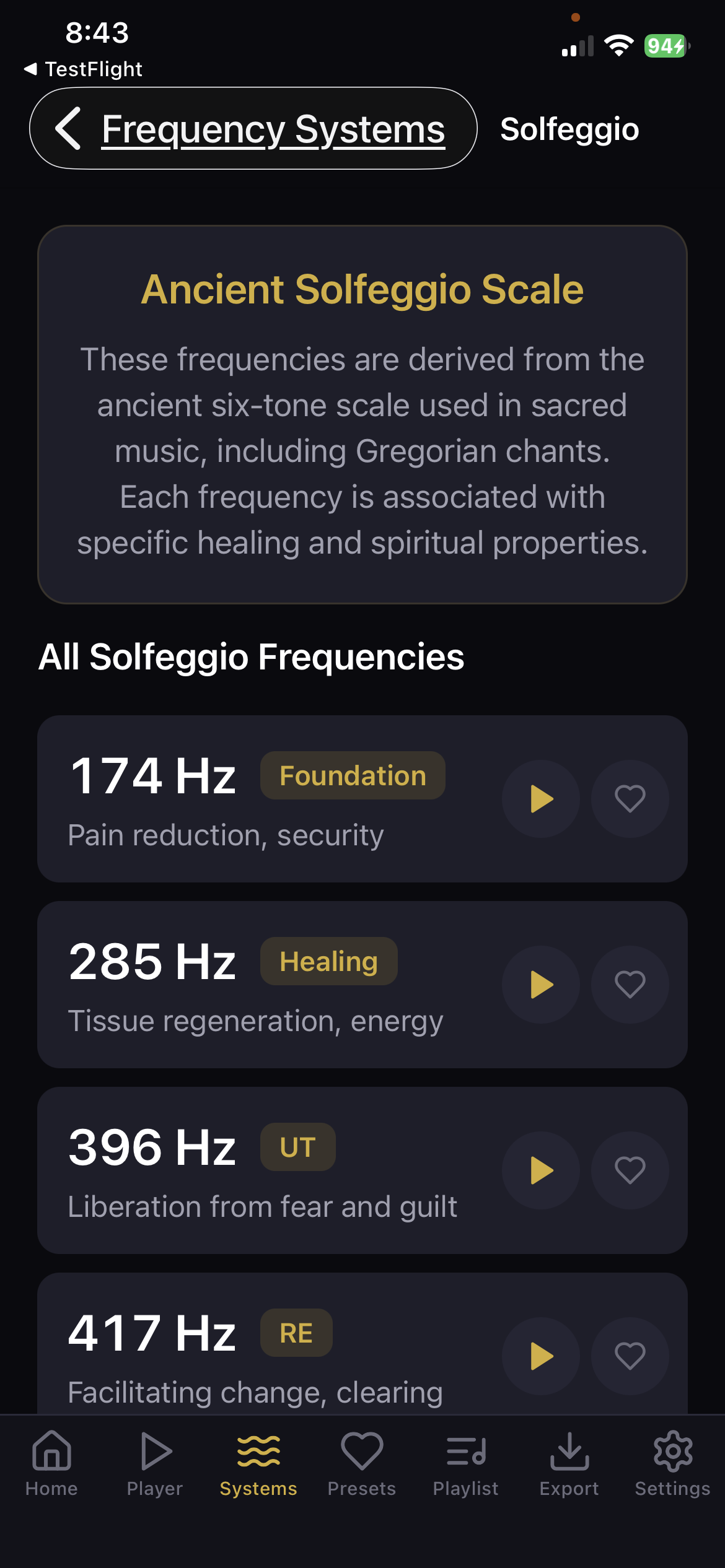
Task: Open the Settings tab
Action: [672, 1463]
